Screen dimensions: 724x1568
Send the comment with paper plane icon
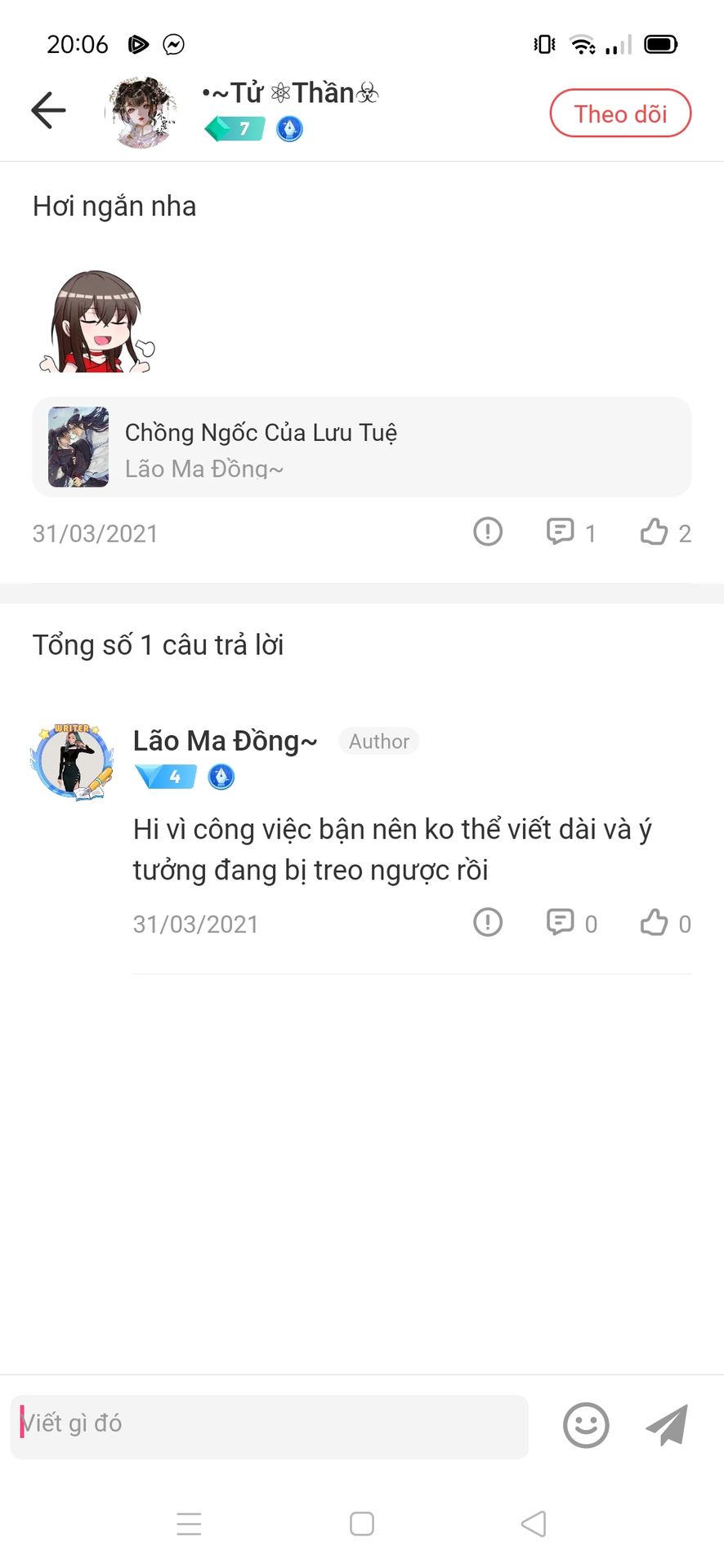[667, 1425]
